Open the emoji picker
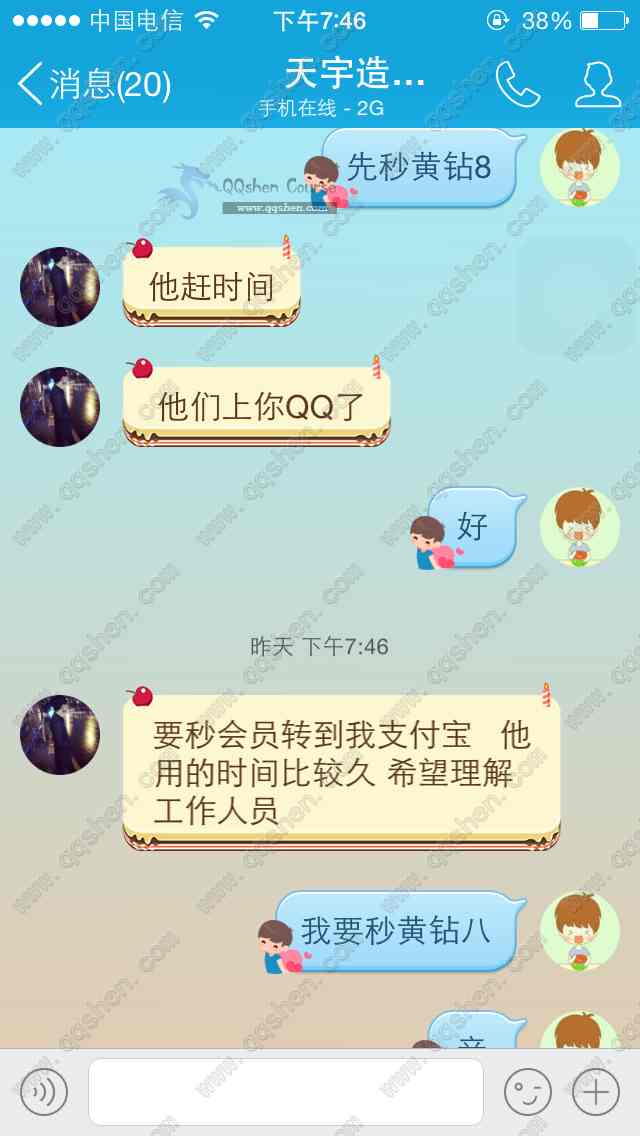Image resolution: width=640 pixels, height=1136 pixels. point(527,1092)
